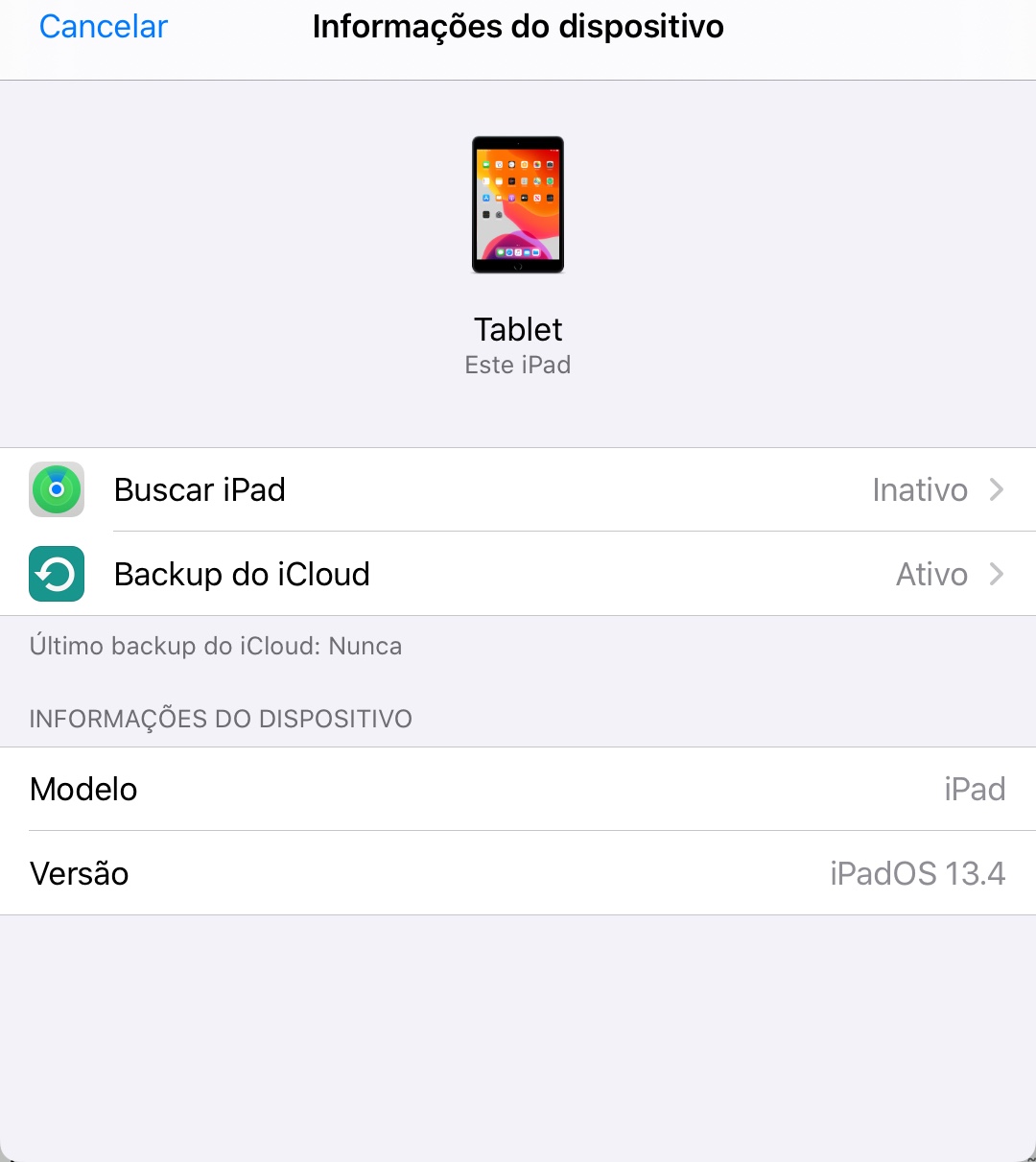Open Backup do iCloud settings
The width and height of the screenshot is (1036, 1162).
click(518, 574)
